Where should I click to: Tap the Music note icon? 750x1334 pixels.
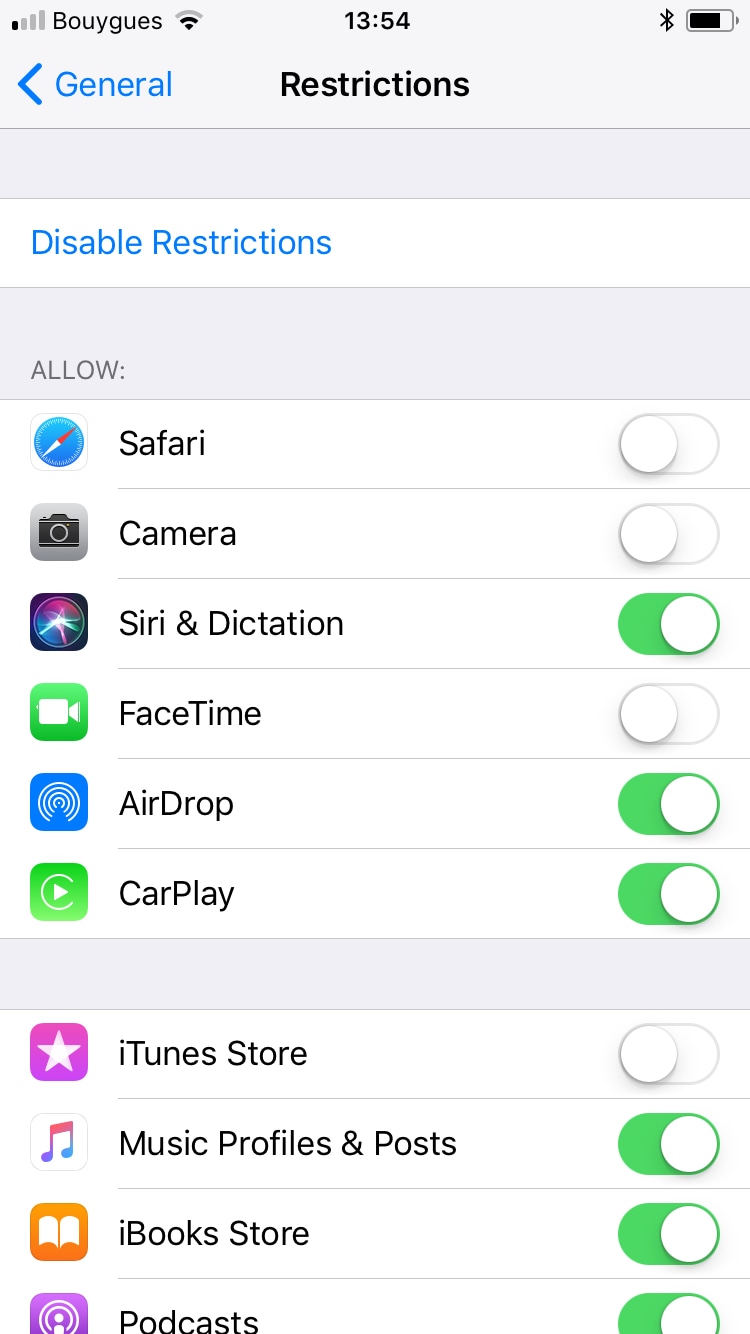click(x=58, y=1143)
